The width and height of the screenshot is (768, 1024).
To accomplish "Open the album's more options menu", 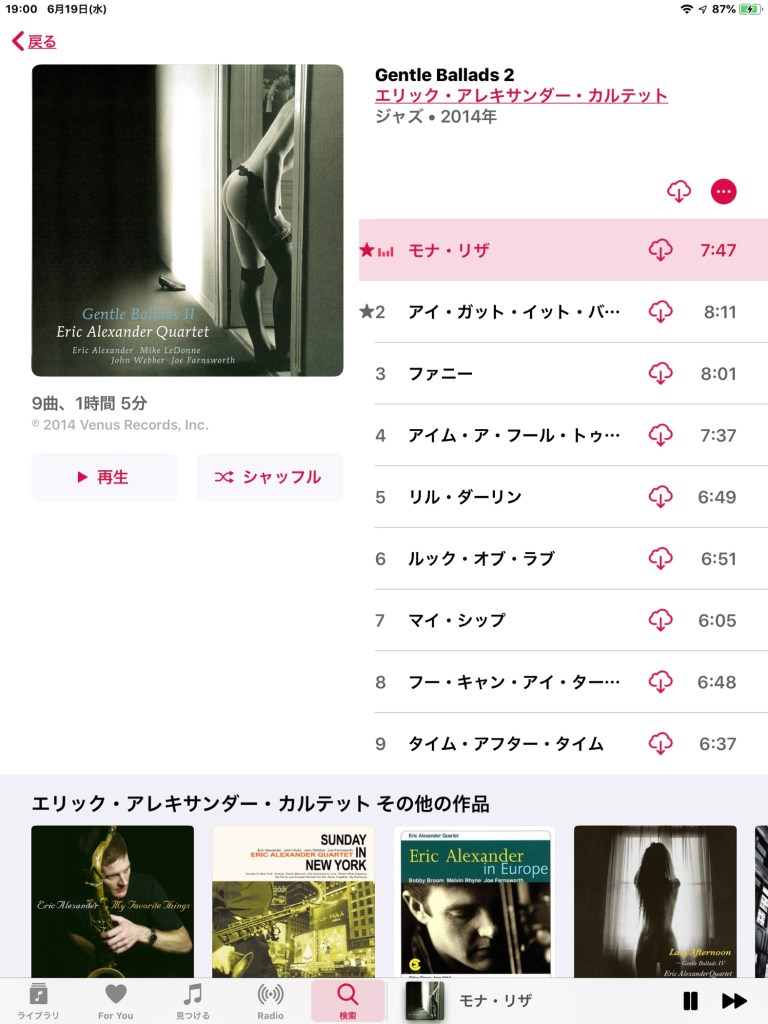I will tap(723, 192).
